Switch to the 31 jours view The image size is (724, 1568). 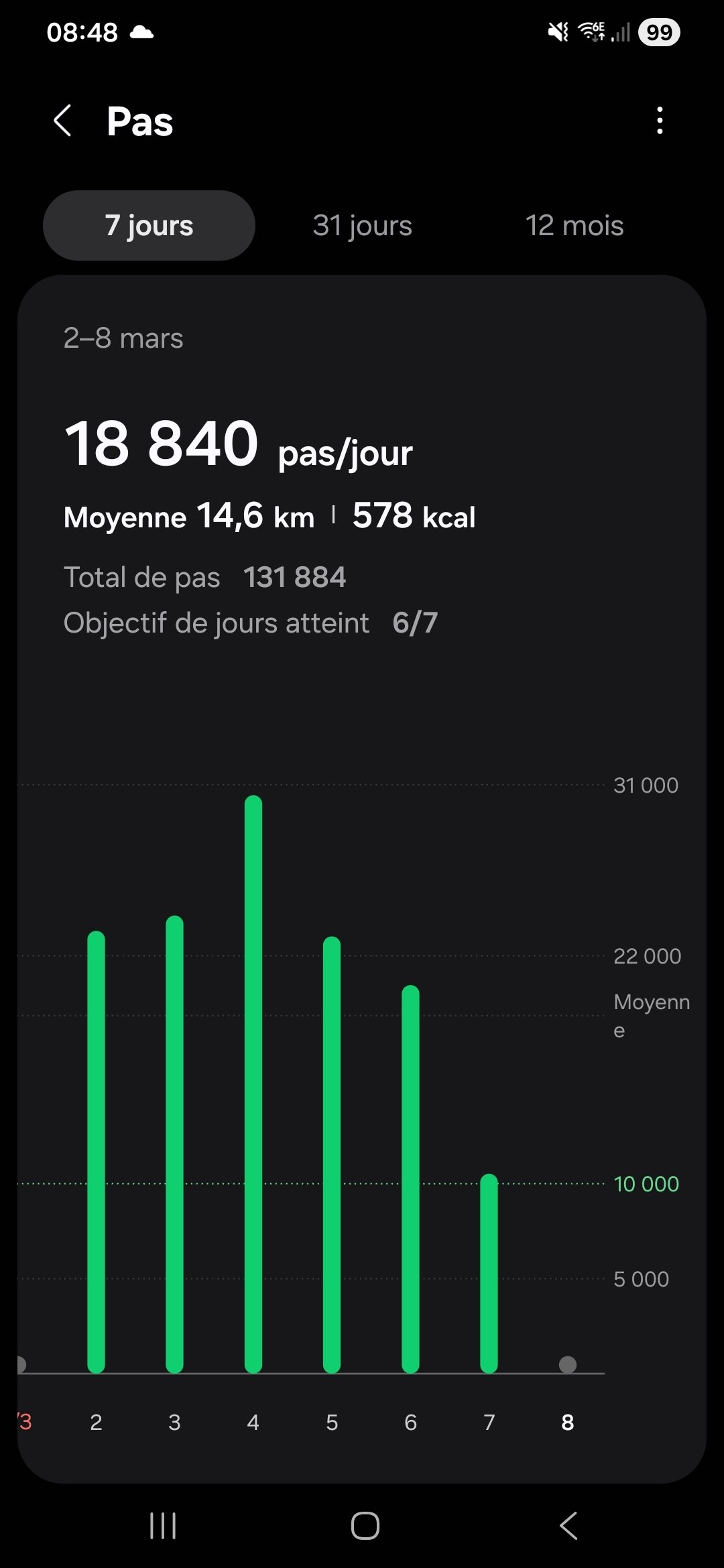[x=362, y=226]
